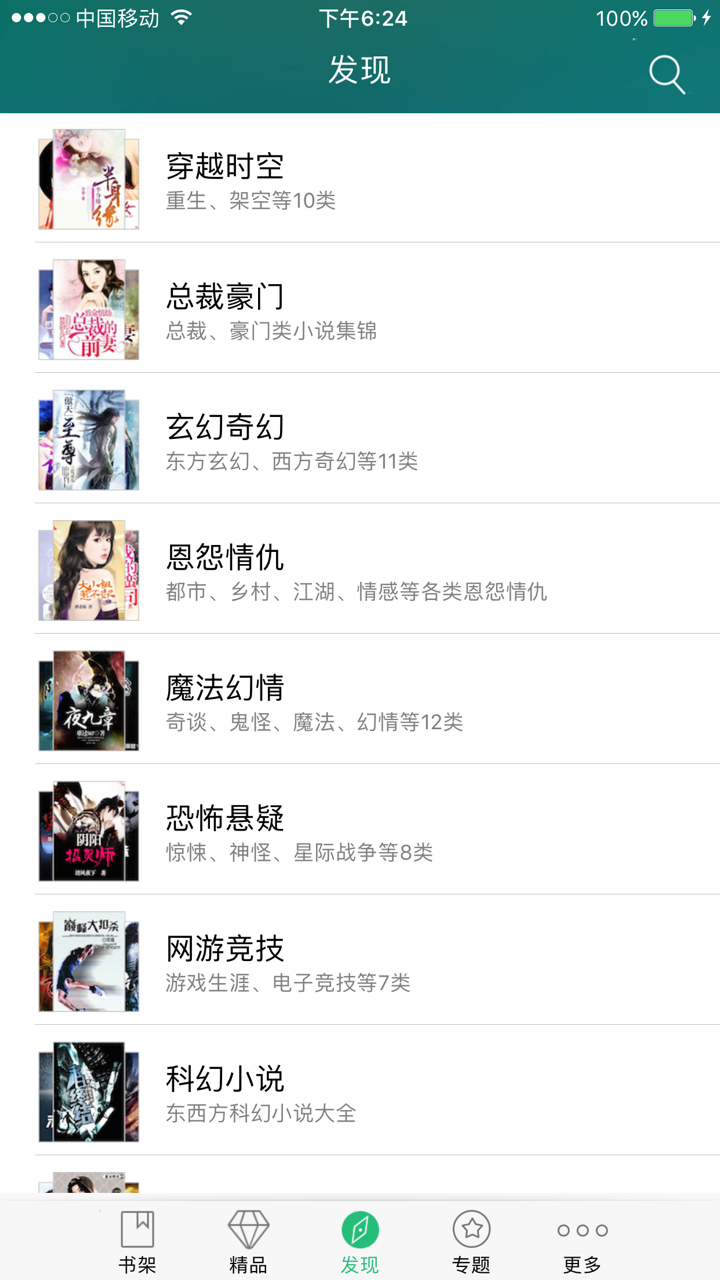The width and height of the screenshot is (720, 1280).
Task: Tap the 阴阳捉灵师 book cover thumbnail
Action: [88, 830]
